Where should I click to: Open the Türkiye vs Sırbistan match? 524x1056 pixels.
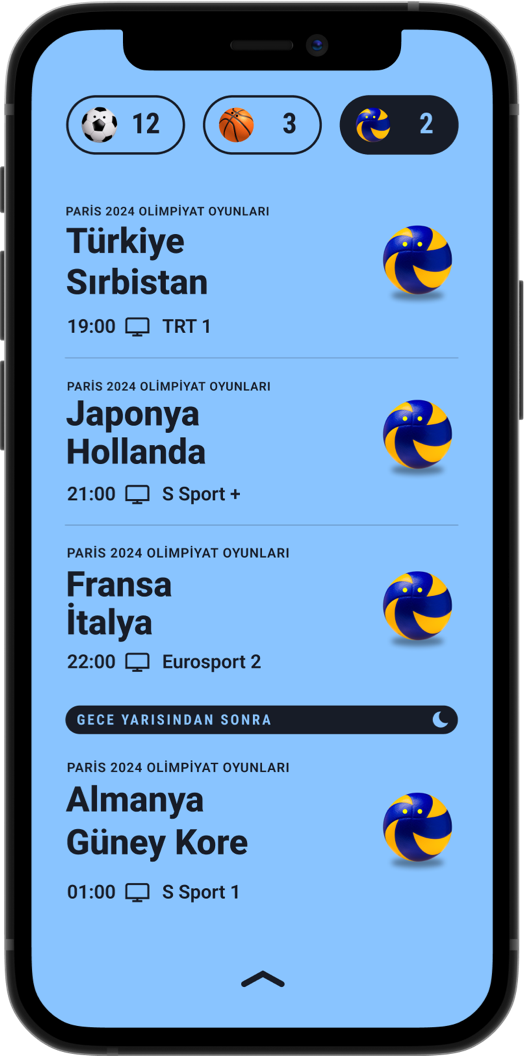261,271
